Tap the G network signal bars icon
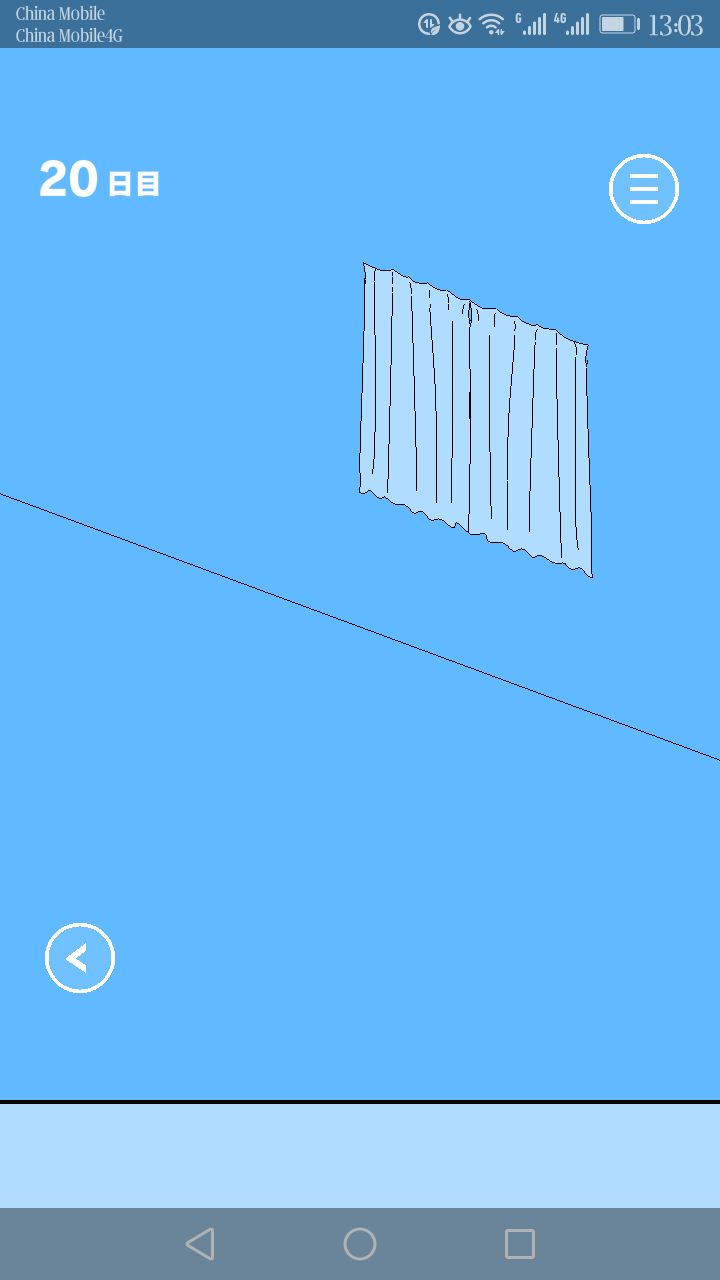The width and height of the screenshot is (720, 1280). point(533,22)
